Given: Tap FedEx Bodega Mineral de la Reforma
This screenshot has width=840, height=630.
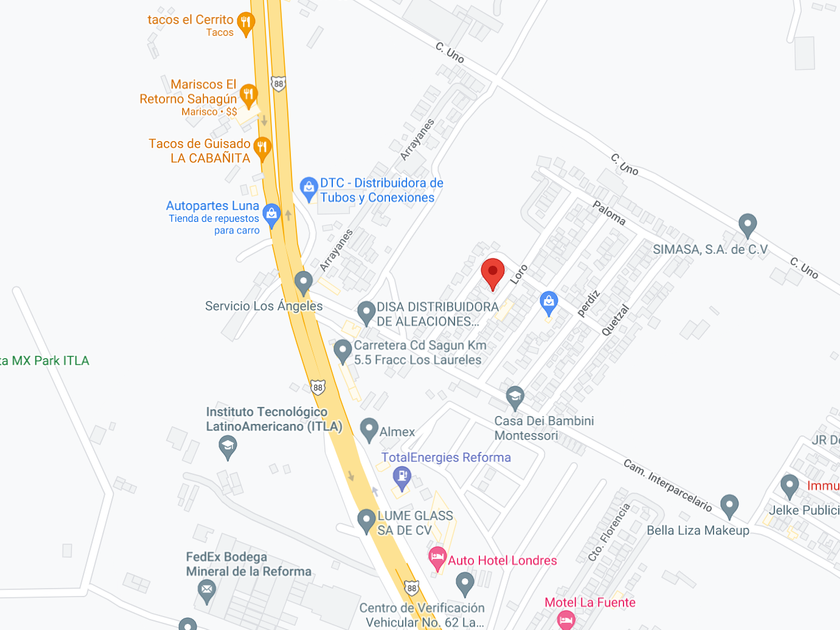Looking at the screenshot, I should pyautogui.click(x=206, y=592).
